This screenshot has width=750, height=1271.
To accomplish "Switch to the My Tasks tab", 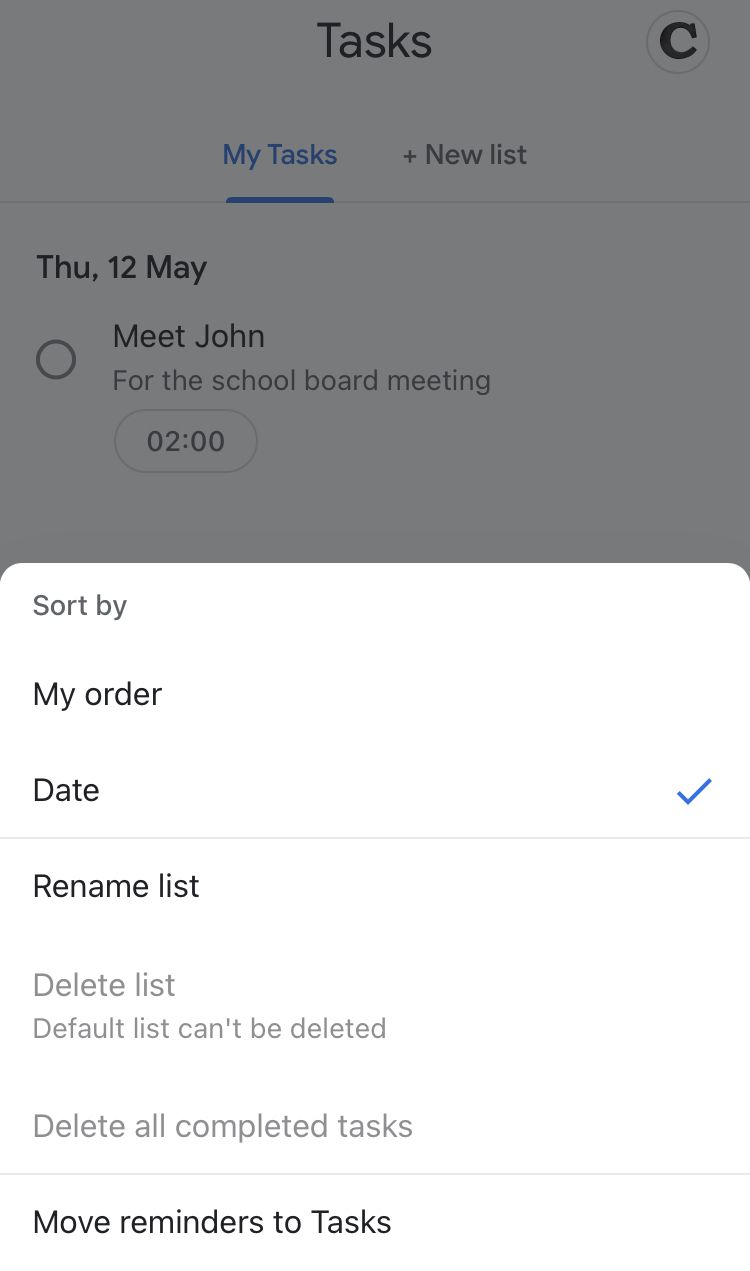I will click(279, 154).
